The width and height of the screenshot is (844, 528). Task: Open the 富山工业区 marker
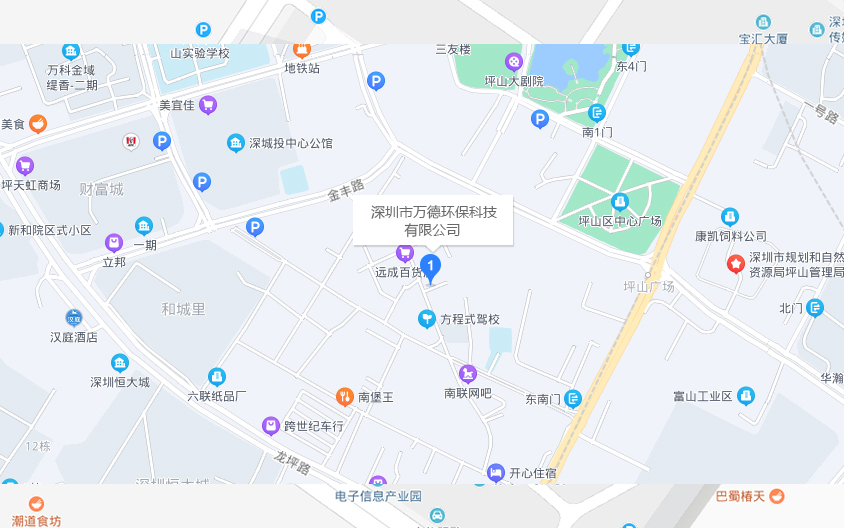pos(746,397)
